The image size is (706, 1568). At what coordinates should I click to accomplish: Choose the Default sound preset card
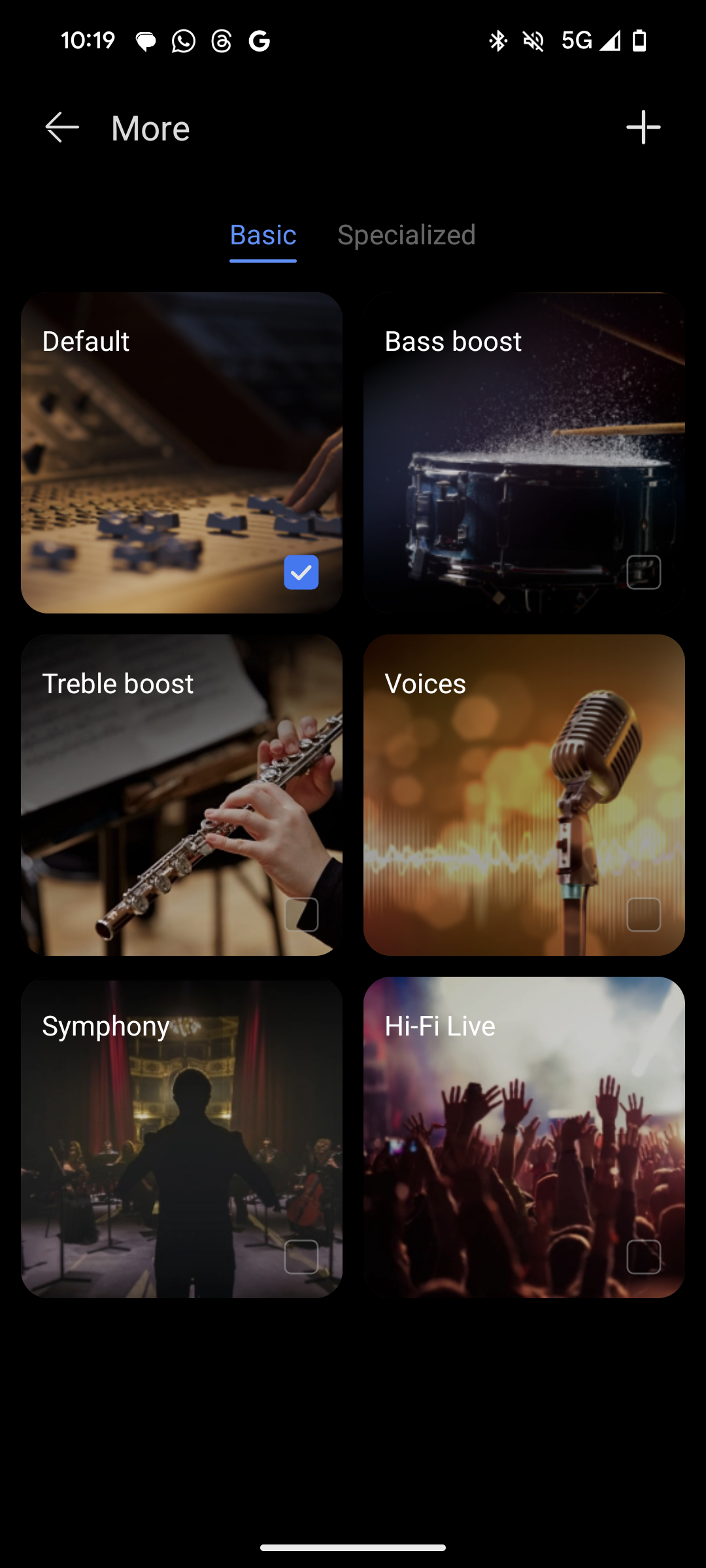tap(182, 452)
